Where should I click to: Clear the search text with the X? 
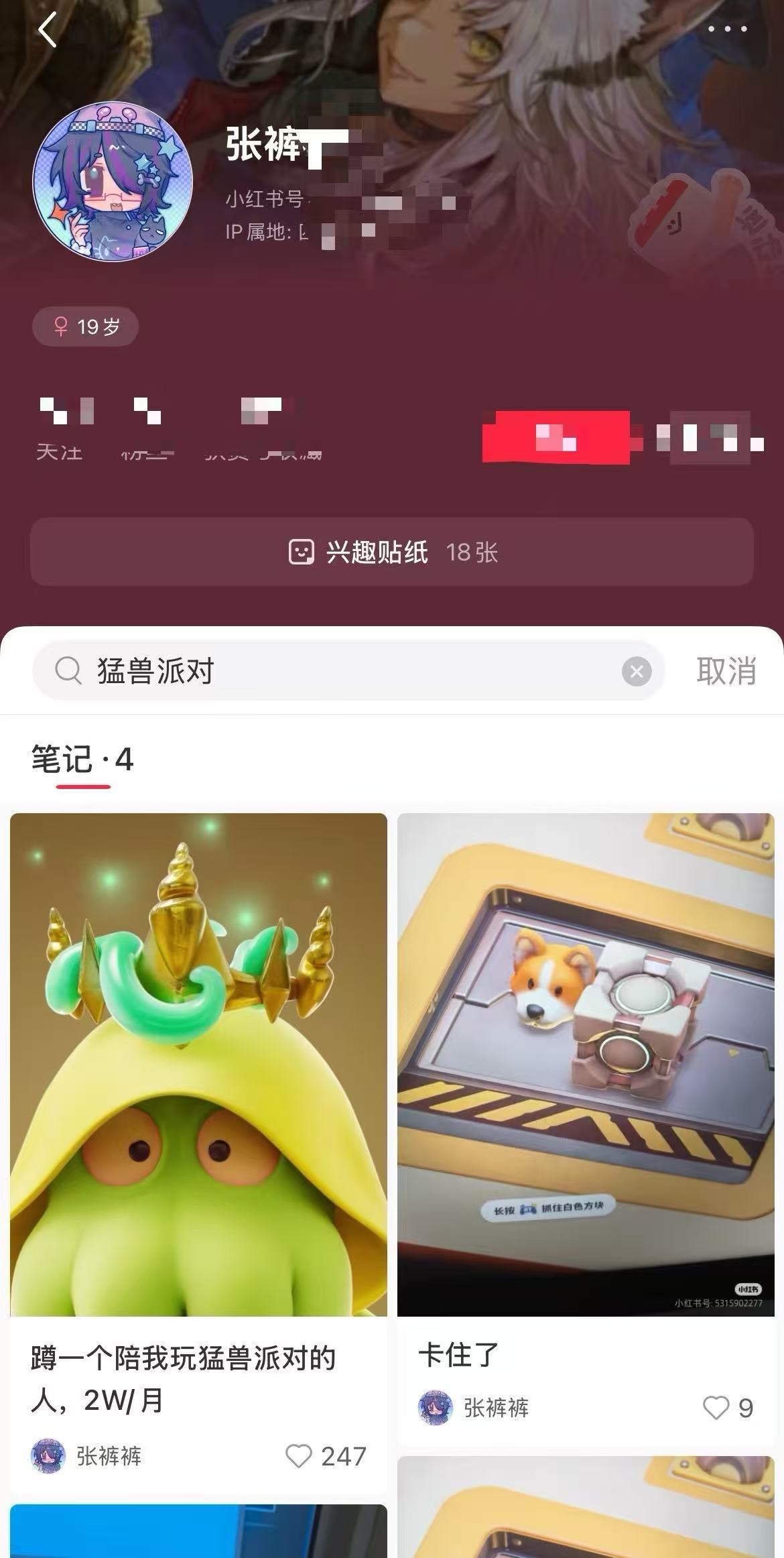click(x=636, y=671)
